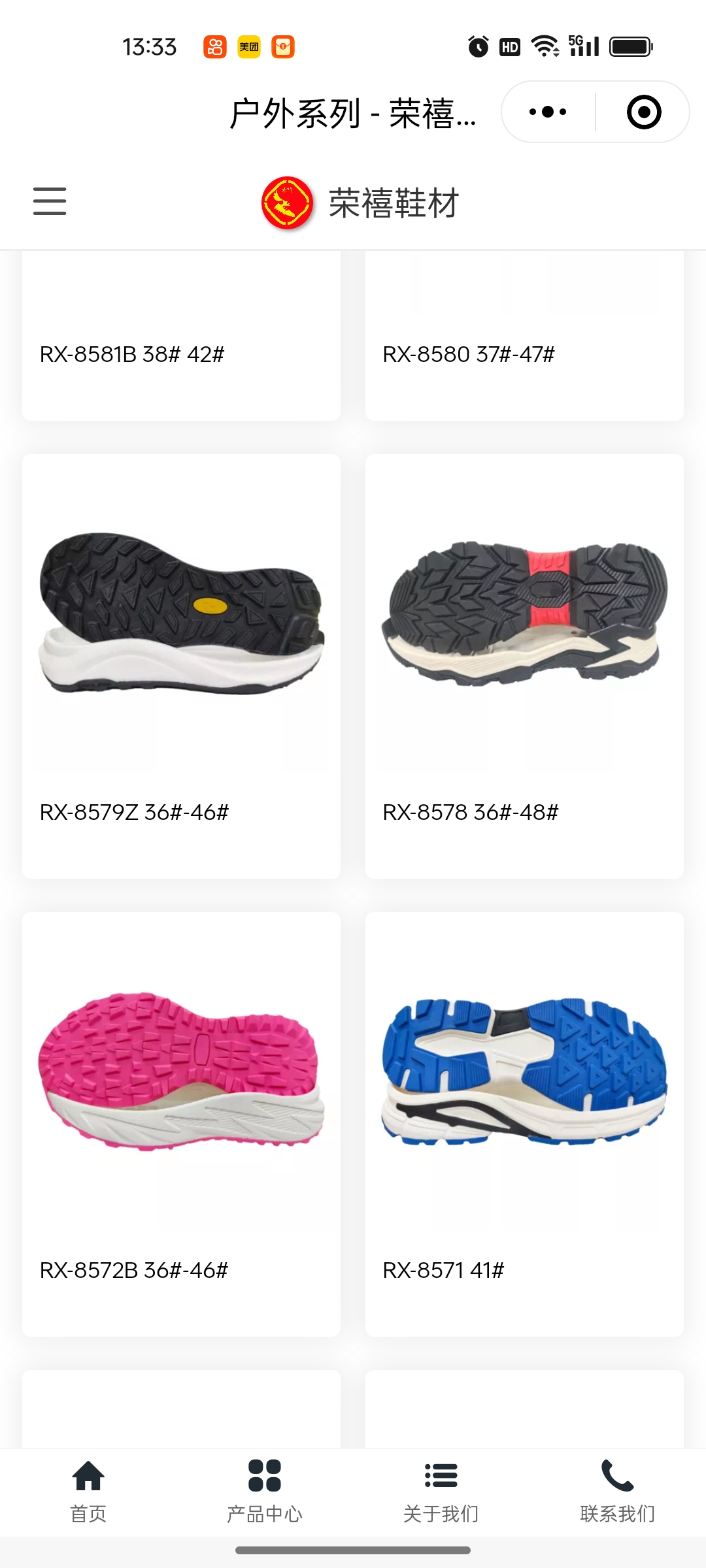
Task: Open the mini program more options menu
Action: coord(548,112)
